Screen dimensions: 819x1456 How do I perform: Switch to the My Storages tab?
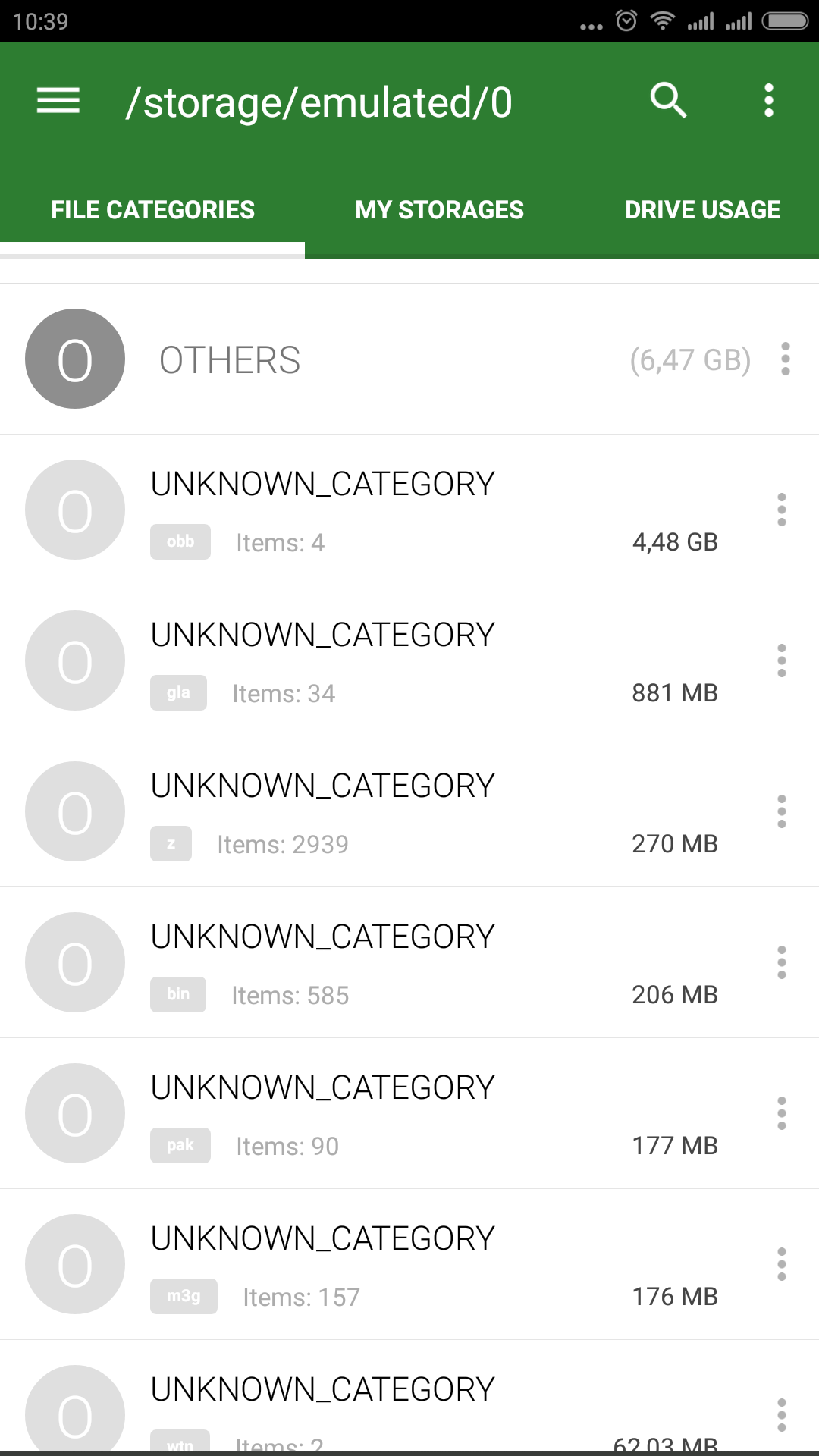pos(439,210)
